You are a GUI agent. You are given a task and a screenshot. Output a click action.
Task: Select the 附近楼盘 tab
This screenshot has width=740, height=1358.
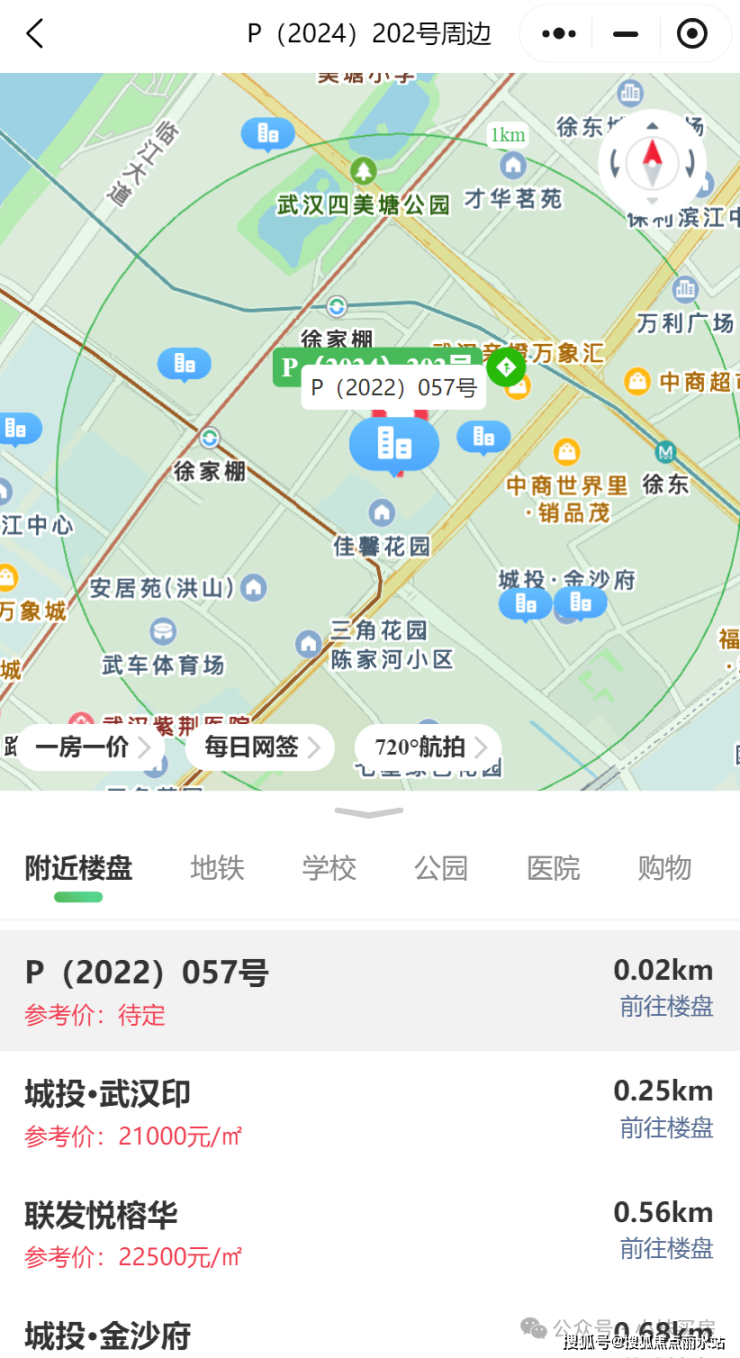tap(78, 868)
